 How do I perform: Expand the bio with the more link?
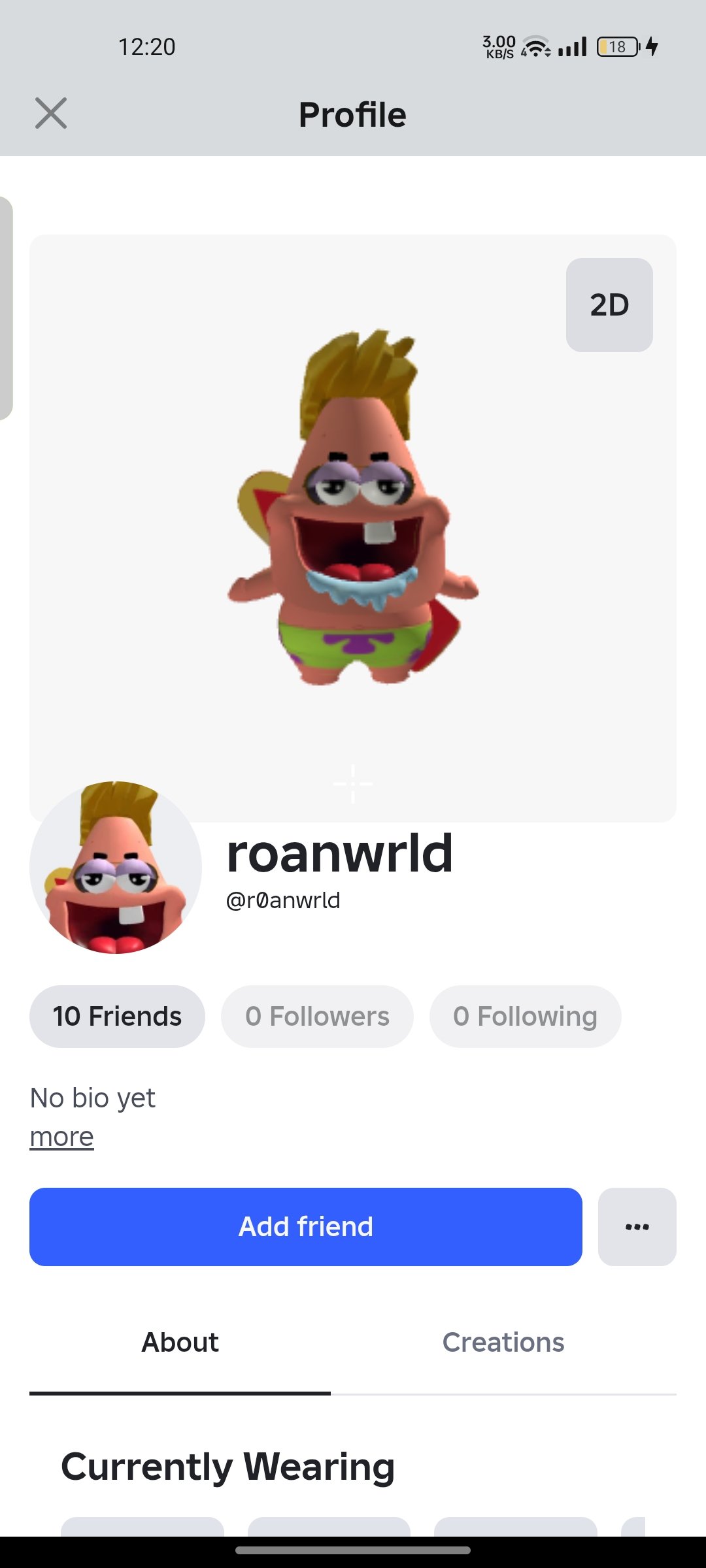[62, 1137]
